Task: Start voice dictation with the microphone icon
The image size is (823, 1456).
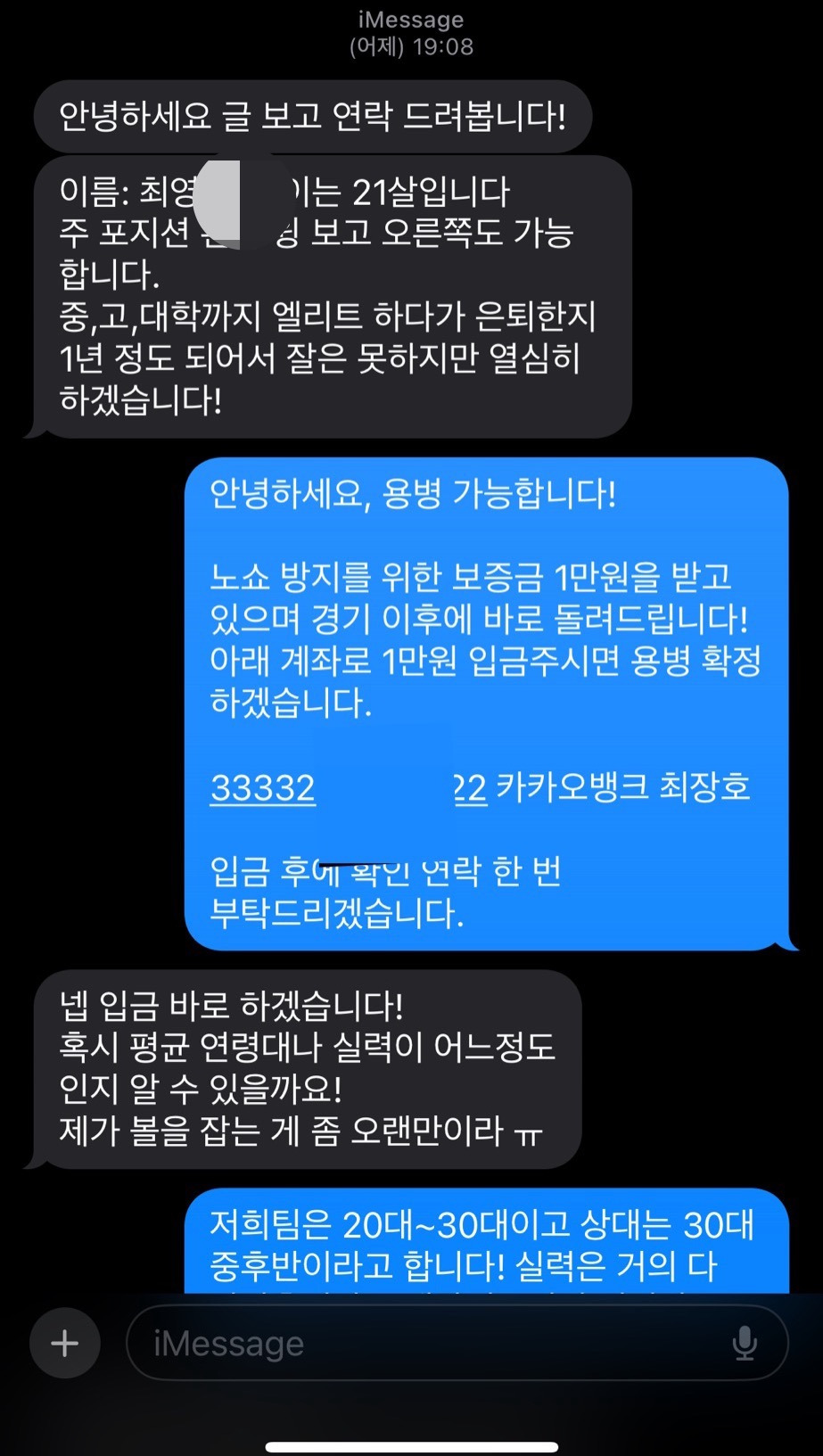Action: tap(745, 1343)
